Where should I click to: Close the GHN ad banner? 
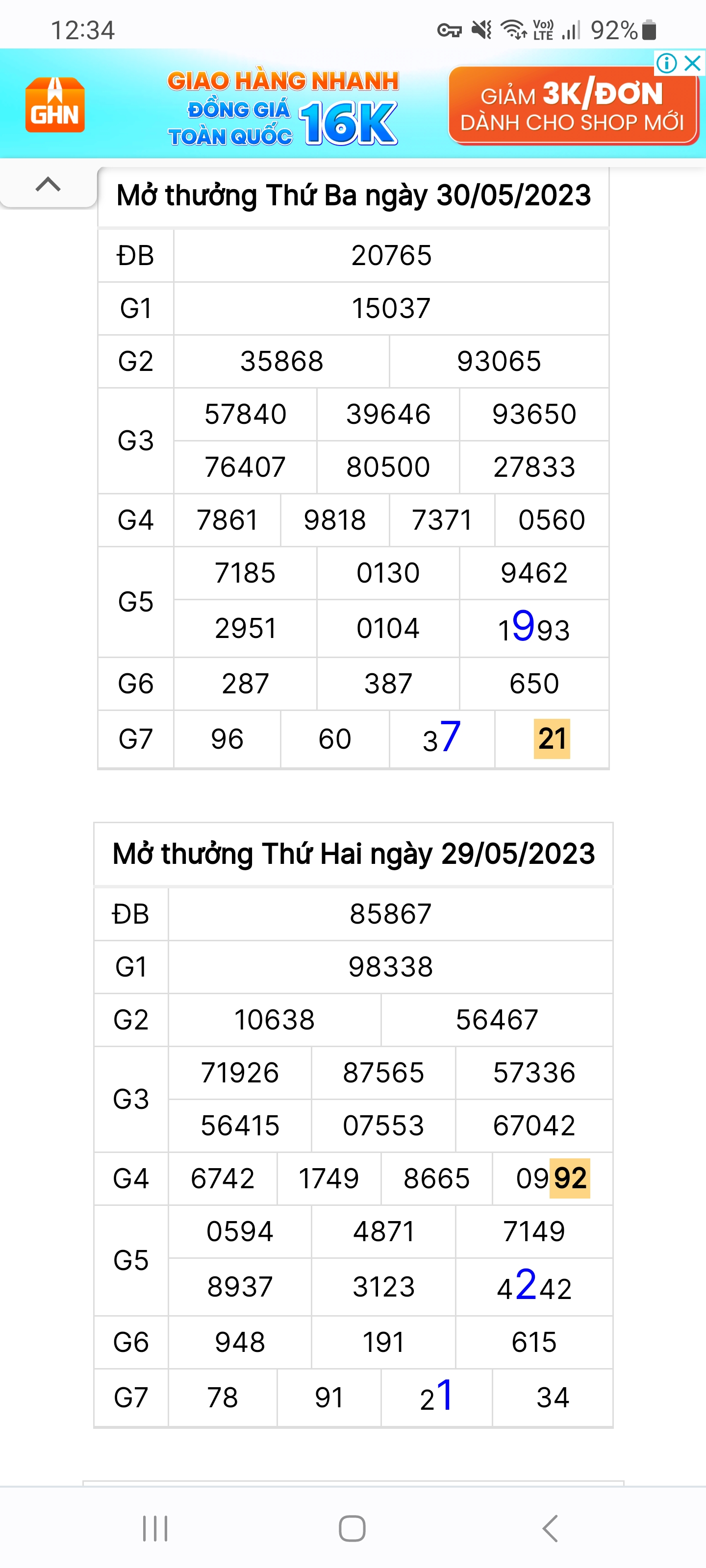click(693, 63)
